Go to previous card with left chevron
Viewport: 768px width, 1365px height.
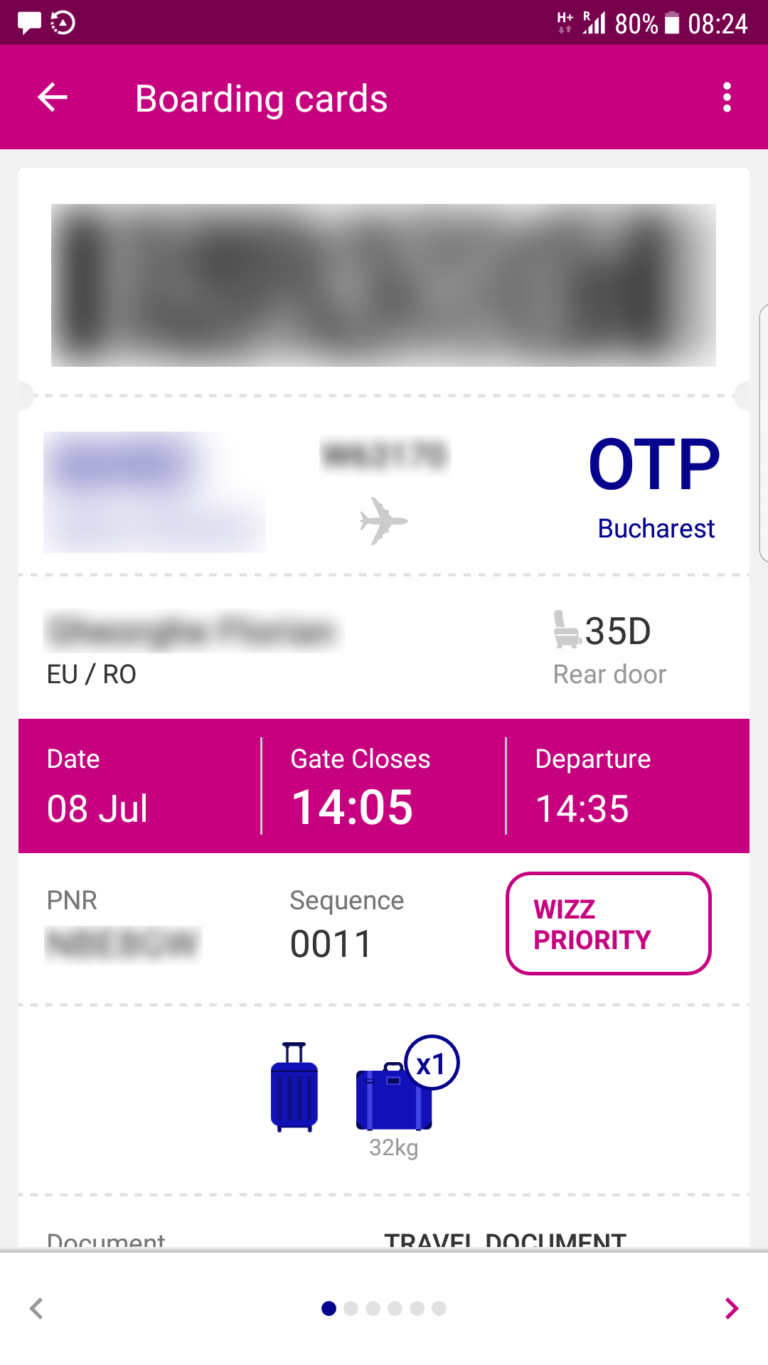coord(37,1308)
